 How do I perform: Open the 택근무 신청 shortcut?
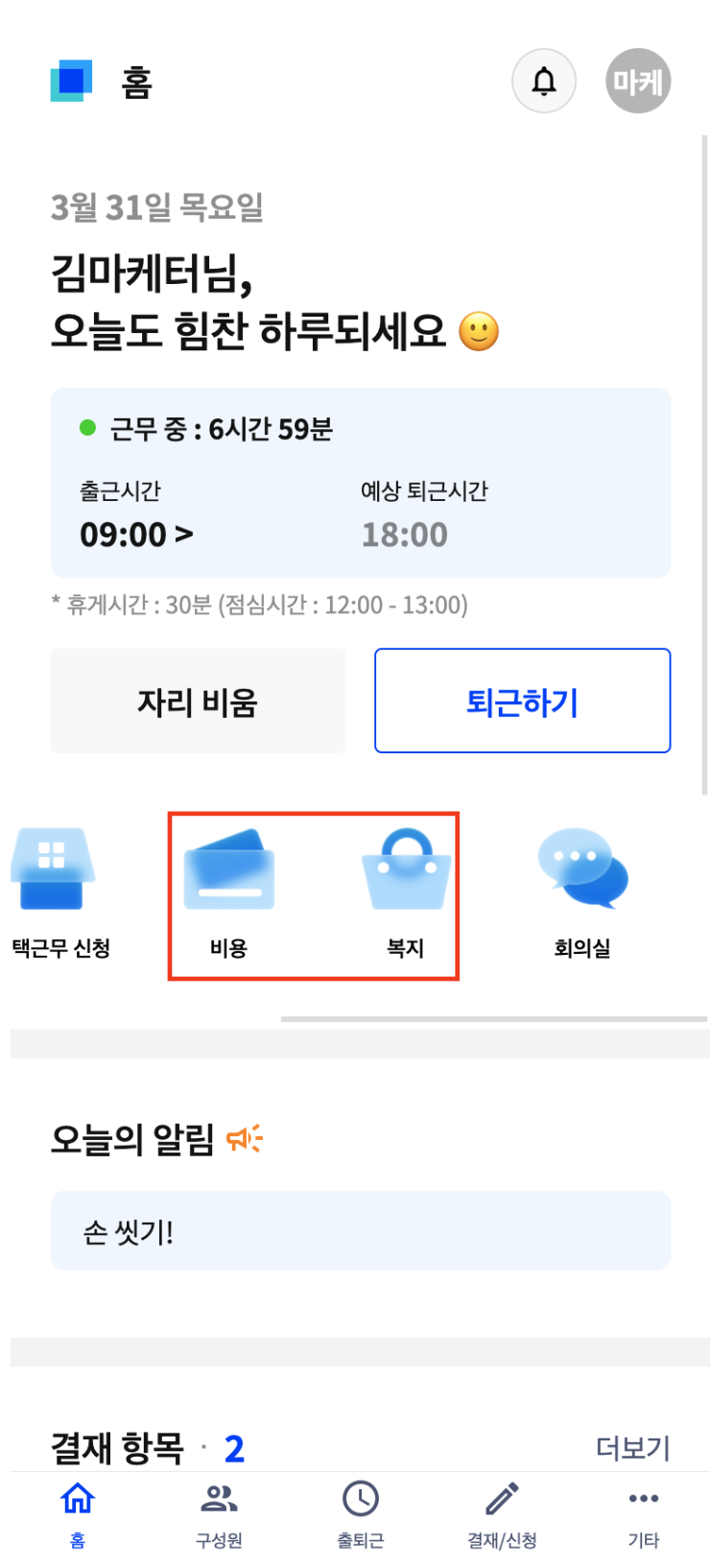(55, 890)
